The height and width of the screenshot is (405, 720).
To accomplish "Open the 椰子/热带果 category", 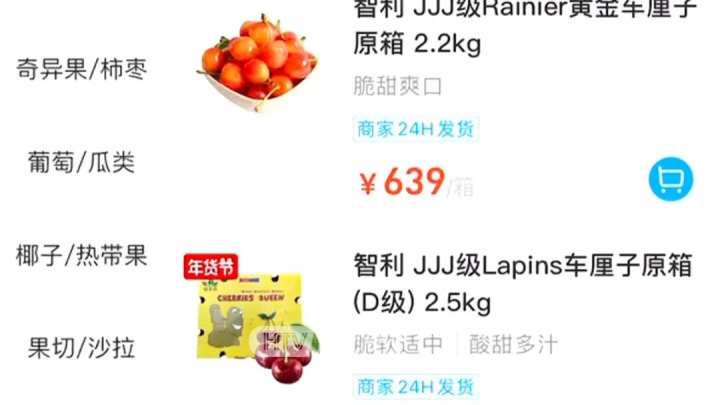I will click(82, 255).
